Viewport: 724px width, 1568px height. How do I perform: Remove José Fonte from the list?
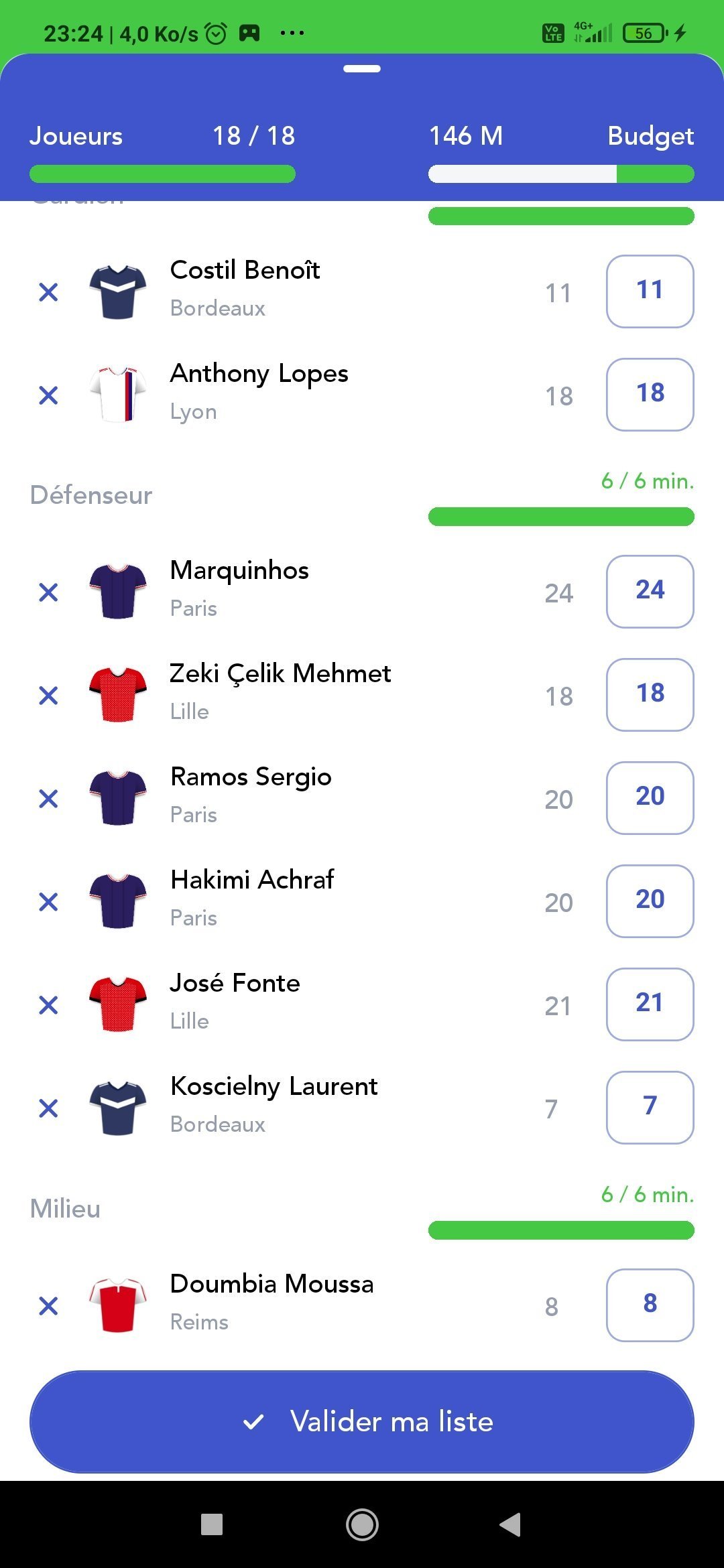click(48, 1005)
